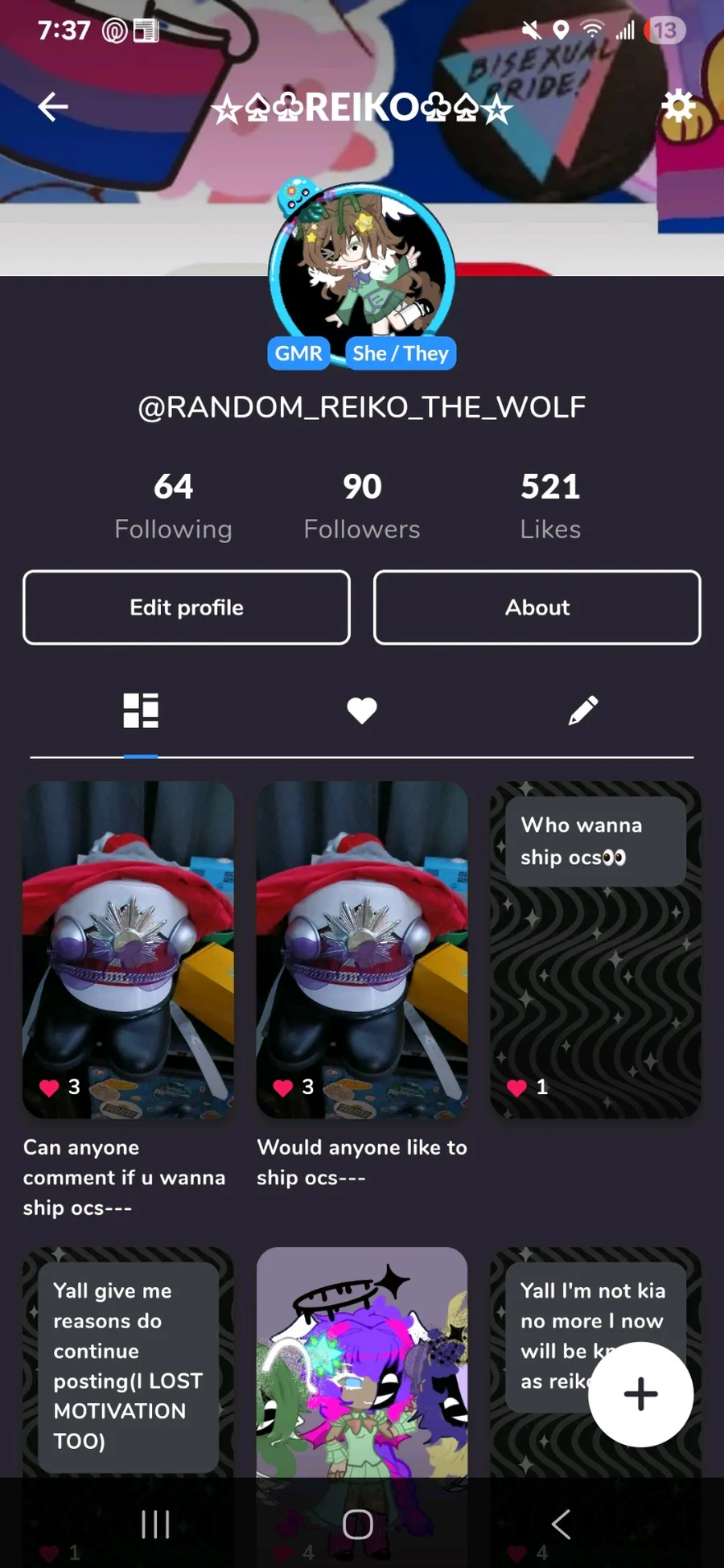The image size is (724, 1568).
Task: Go back using the top arrow
Action: tap(53, 106)
